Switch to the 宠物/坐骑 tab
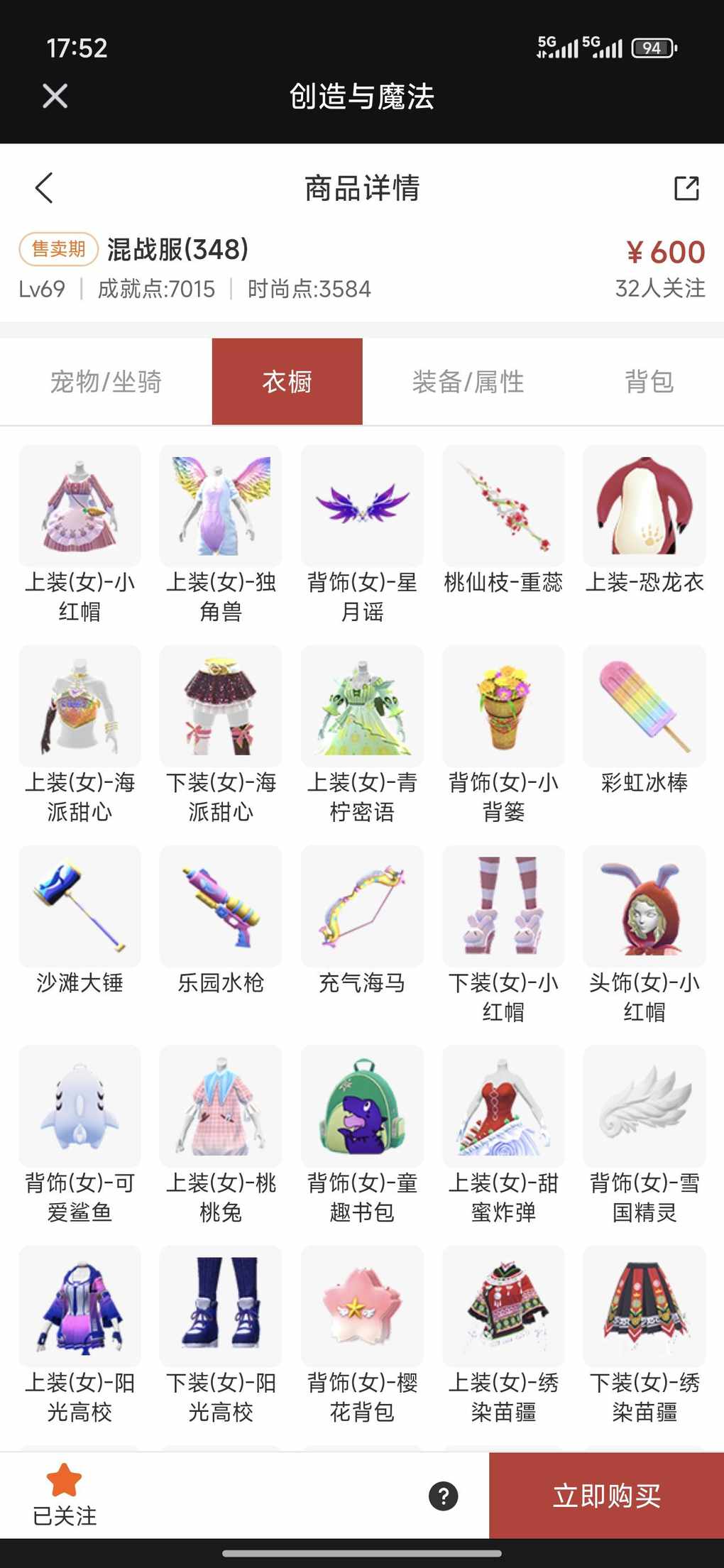Image resolution: width=724 pixels, height=1568 pixels. pos(106,382)
